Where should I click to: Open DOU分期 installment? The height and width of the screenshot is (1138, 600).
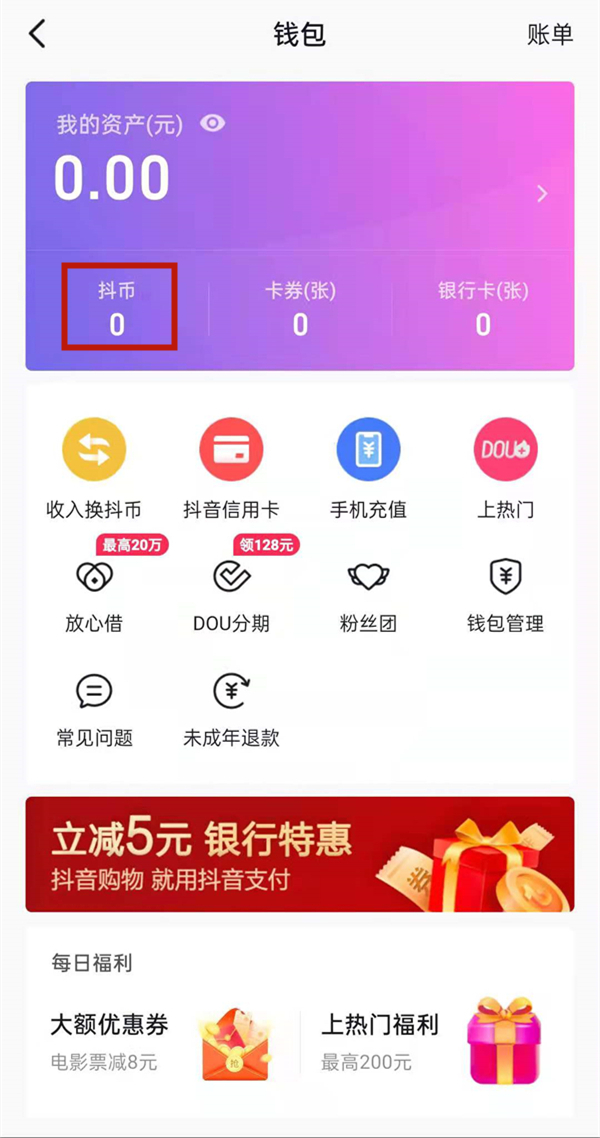(x=231, y=595)
